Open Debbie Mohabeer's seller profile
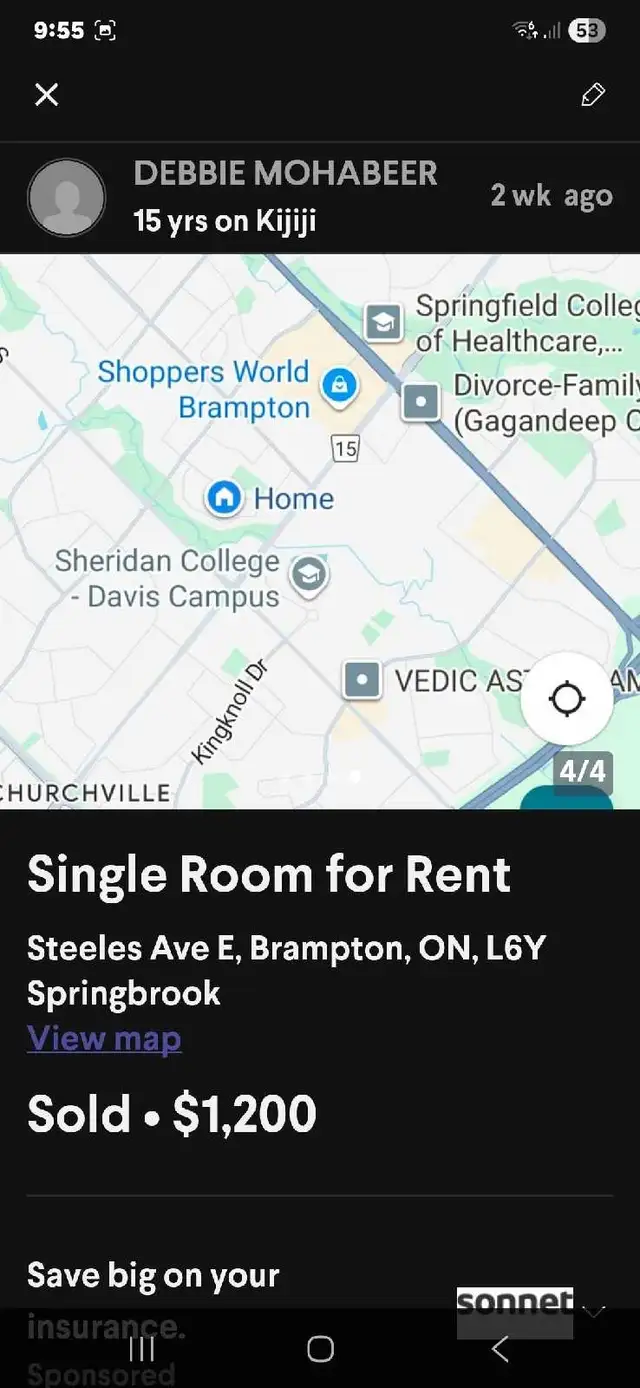 pyautogui.click(x=285, y=173)
